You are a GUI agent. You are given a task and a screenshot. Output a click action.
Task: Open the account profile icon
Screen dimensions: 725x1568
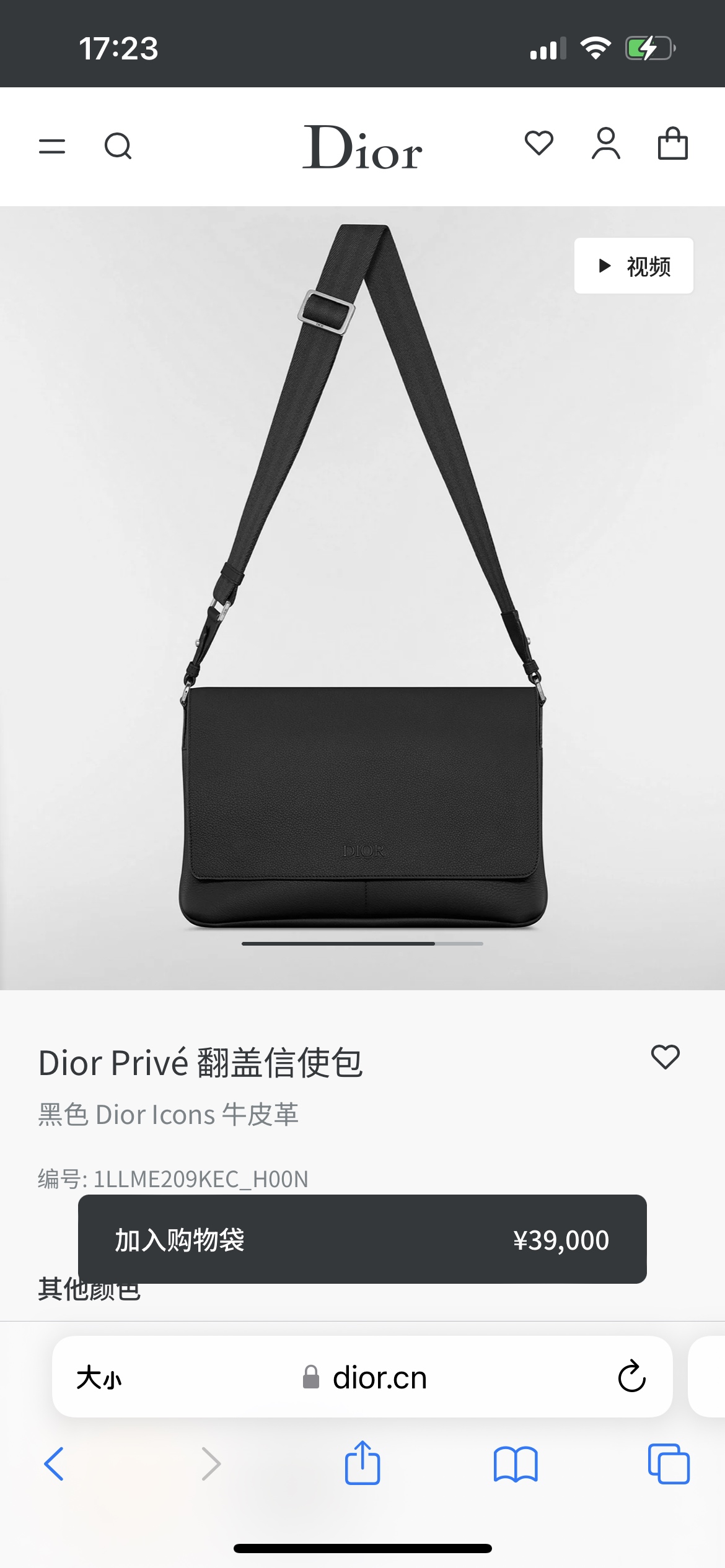click(x=605, y=144)
